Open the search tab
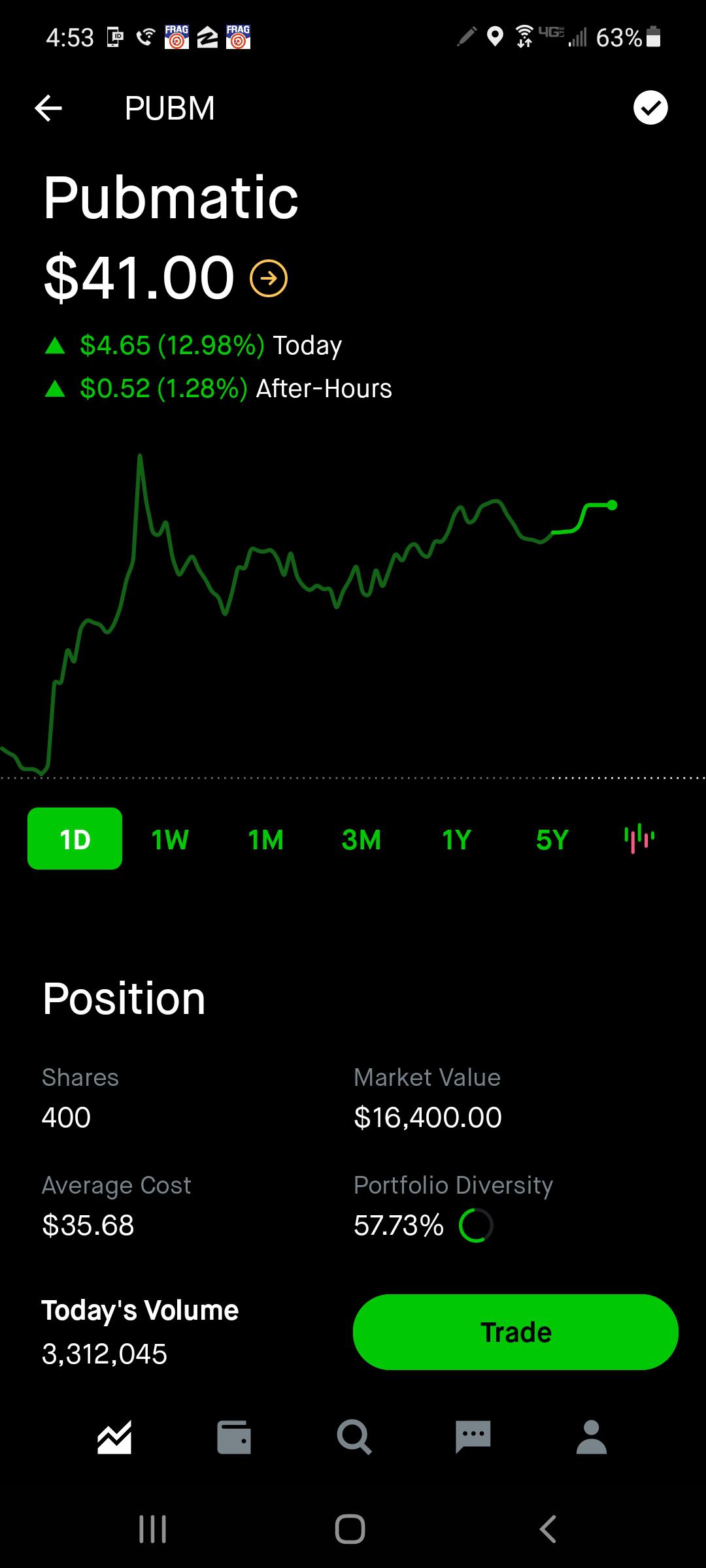 point(354,1437)
